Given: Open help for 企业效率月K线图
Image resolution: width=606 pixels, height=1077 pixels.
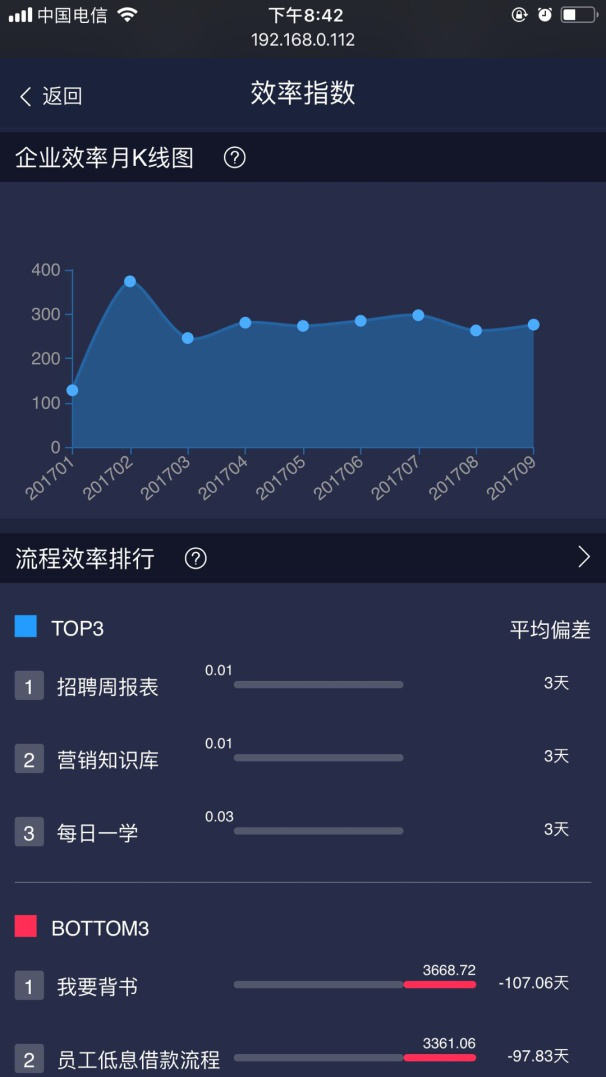Looking at the screenshot, I should point(235,157).
